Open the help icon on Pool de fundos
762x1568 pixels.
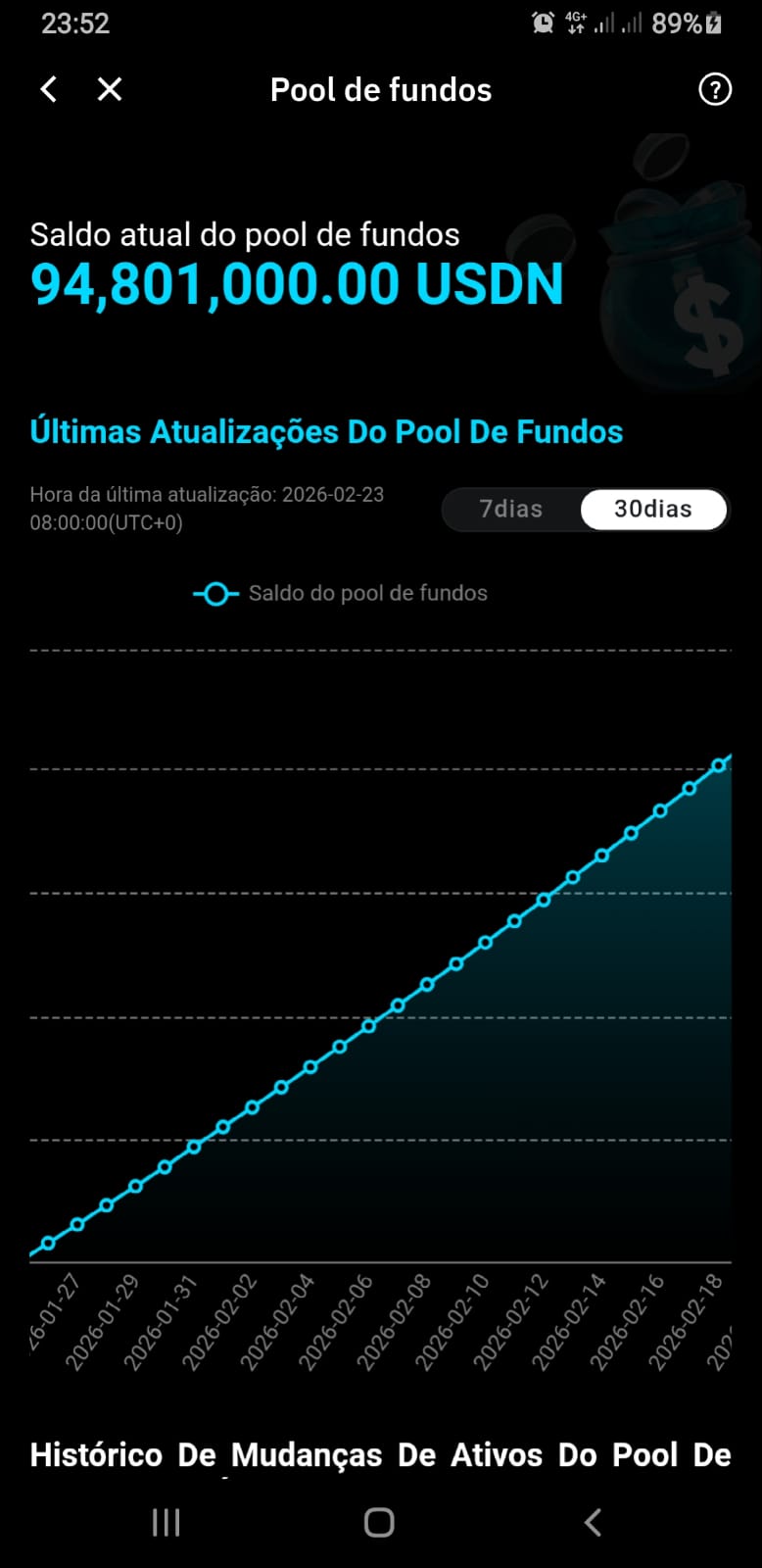[x=715, y=89]
